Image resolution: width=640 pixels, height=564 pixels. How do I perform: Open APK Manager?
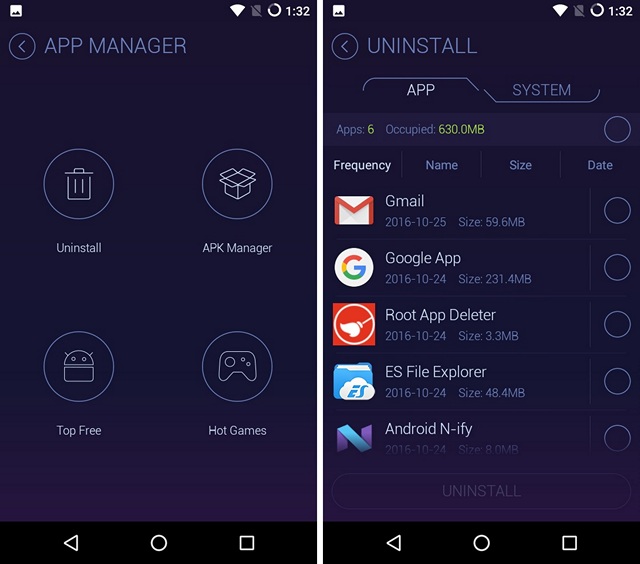pos(238,185)
